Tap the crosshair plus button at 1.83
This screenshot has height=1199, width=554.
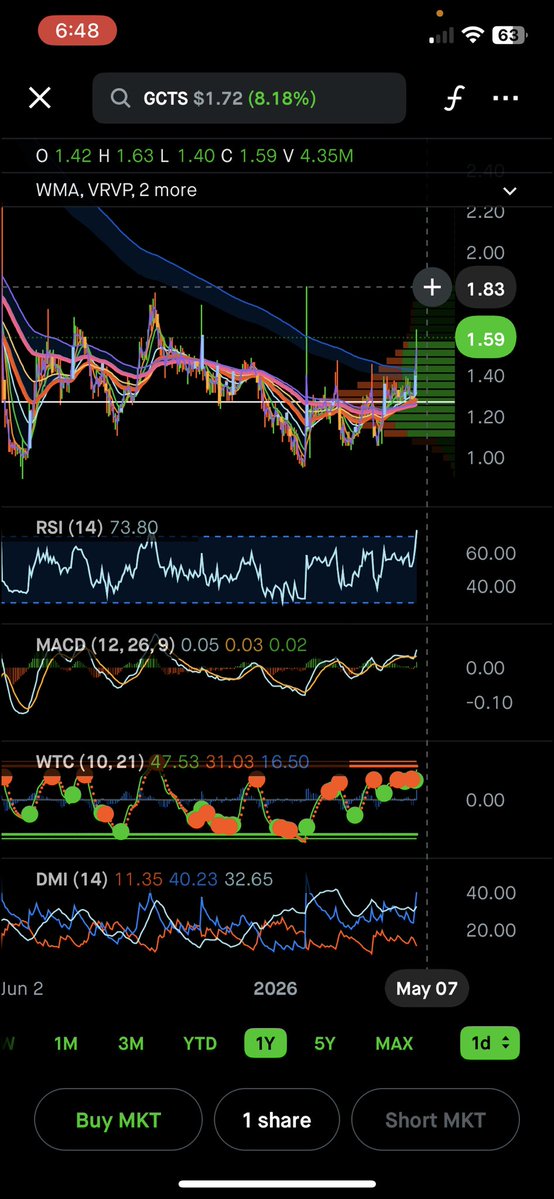(x=432, y=288)
